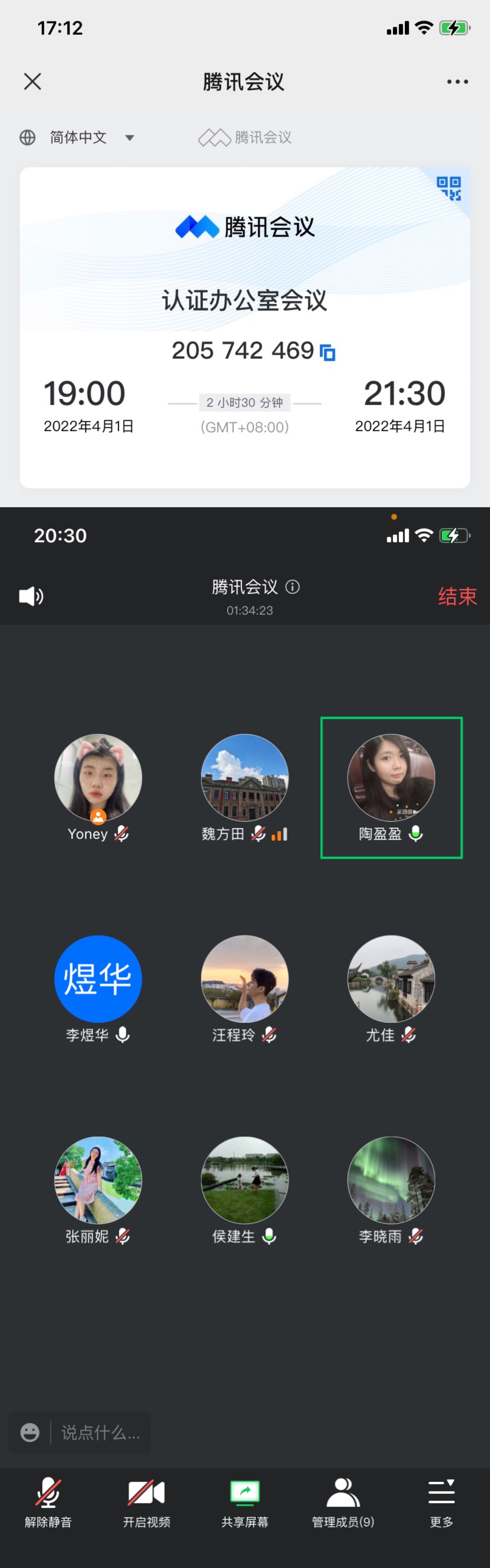This screenshot has width=490, height=1568.
Task: Tap 陶盈盈's participant tile
Action: coord(391,787)
